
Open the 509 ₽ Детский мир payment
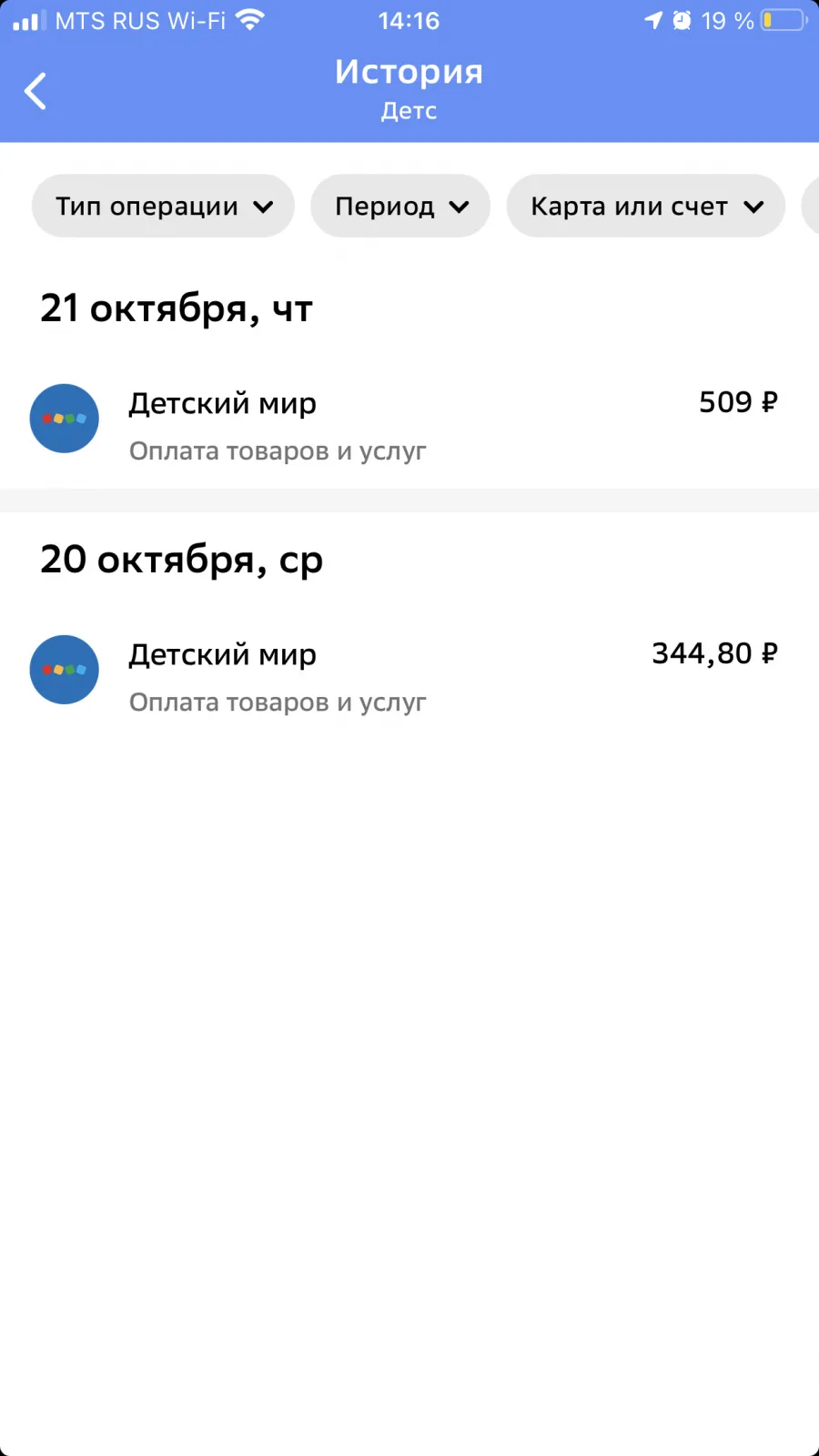click(409, 423)
